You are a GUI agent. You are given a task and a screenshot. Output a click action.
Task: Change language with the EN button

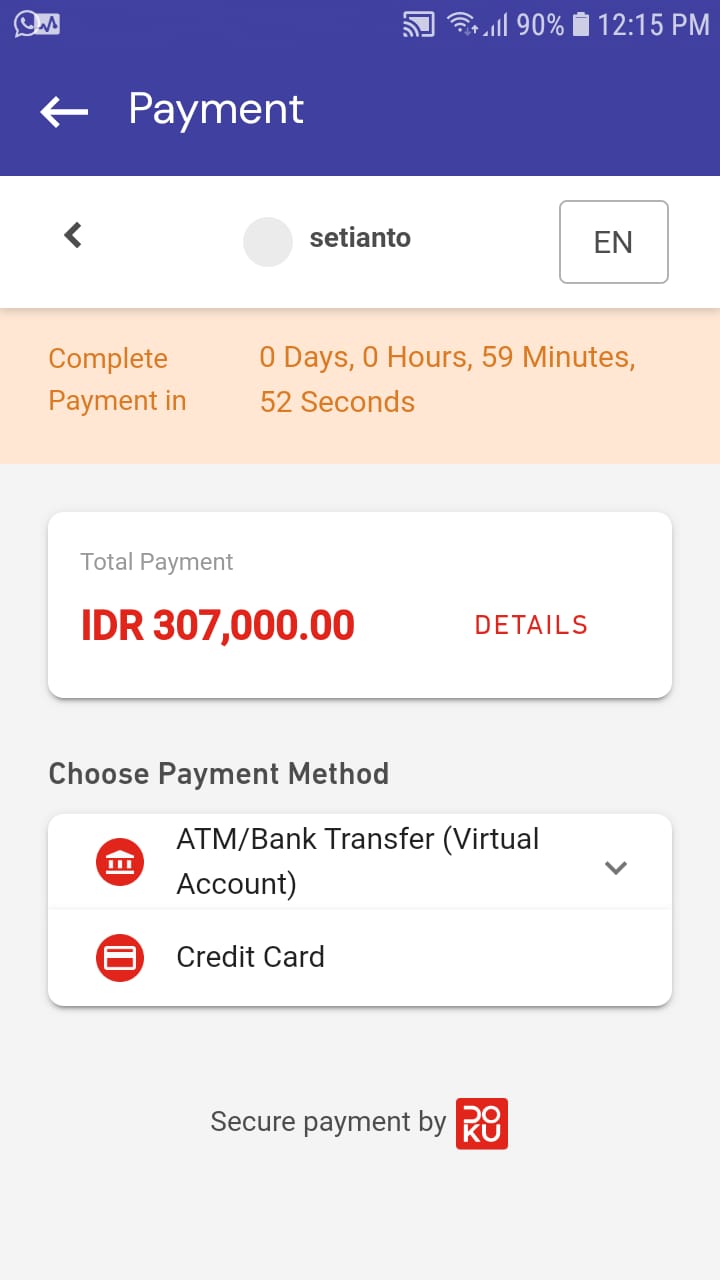click(x=613, y=242)
